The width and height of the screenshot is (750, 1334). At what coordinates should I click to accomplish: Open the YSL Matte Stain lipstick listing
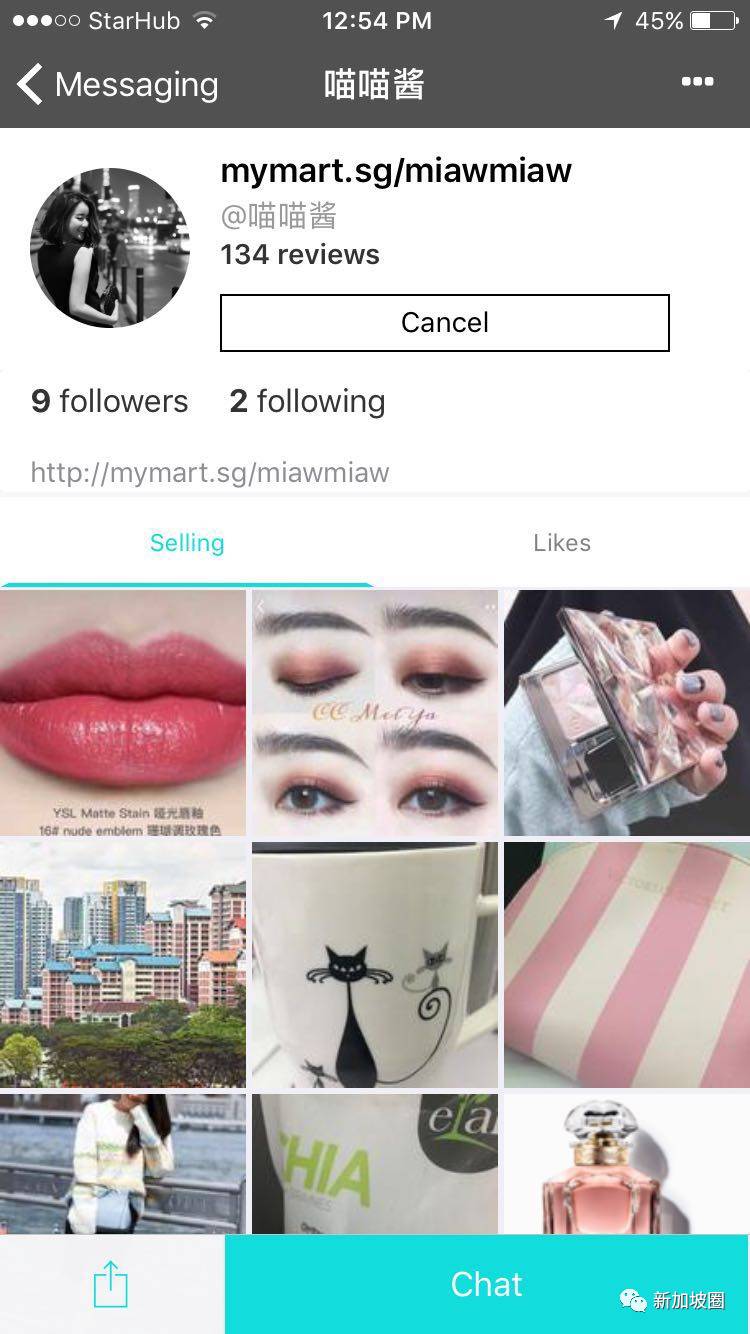[x=123, y=712]
